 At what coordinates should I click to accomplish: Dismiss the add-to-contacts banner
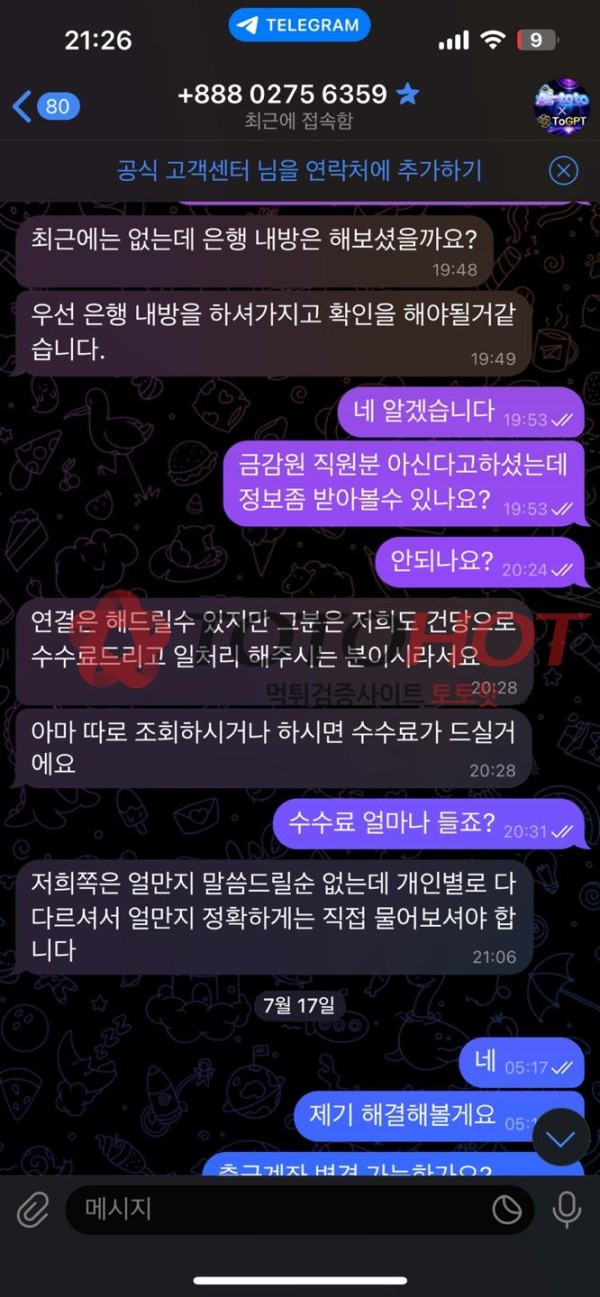(564, 171)
